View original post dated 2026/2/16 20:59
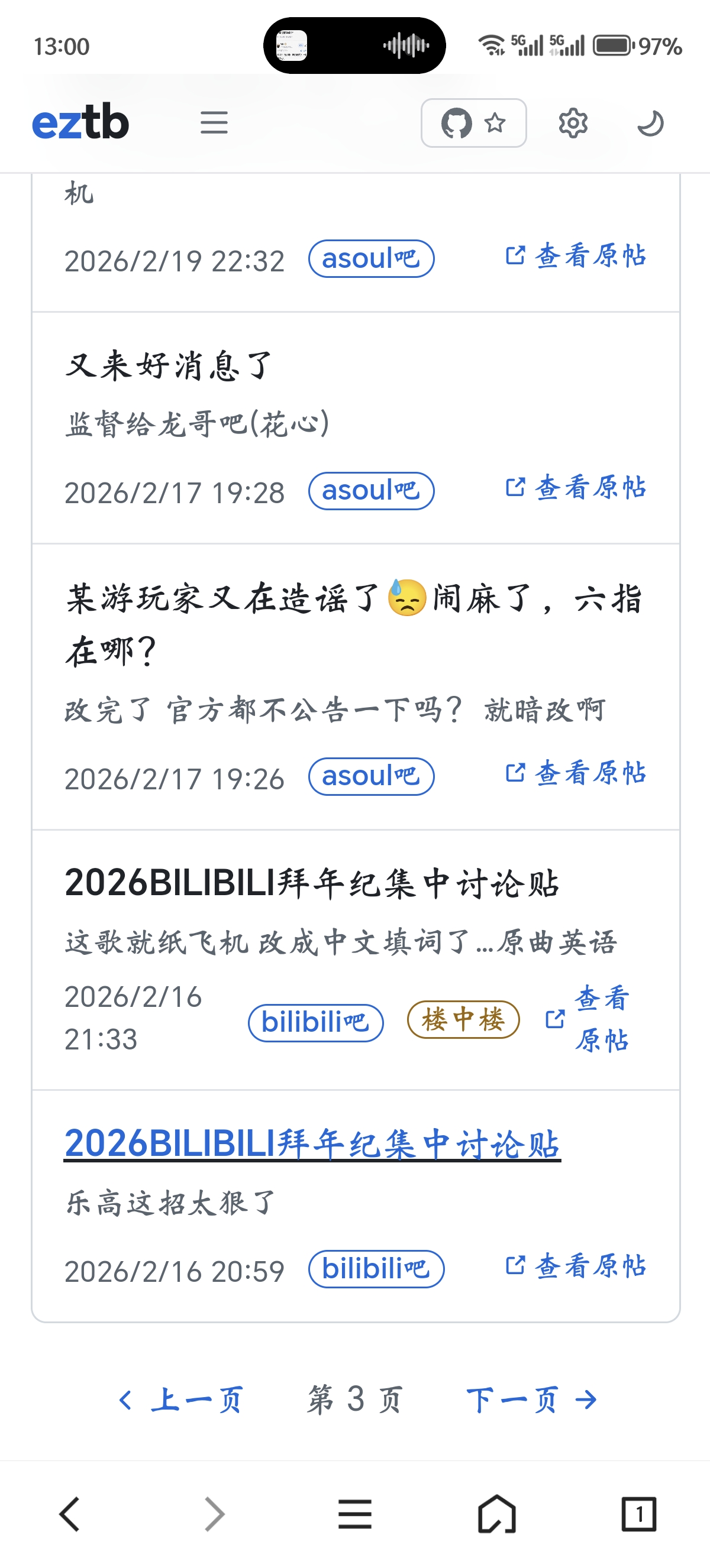 576,1266
